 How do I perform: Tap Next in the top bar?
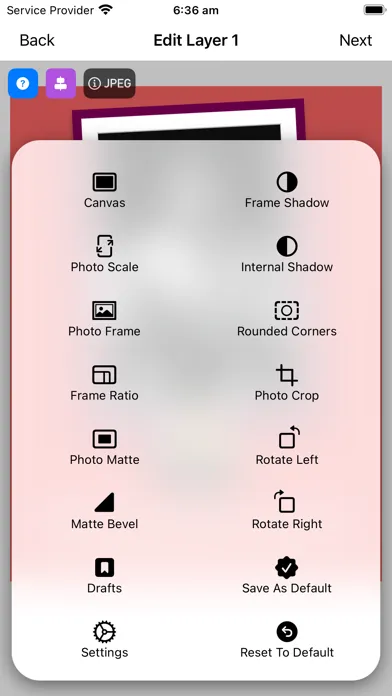[356, 40]
